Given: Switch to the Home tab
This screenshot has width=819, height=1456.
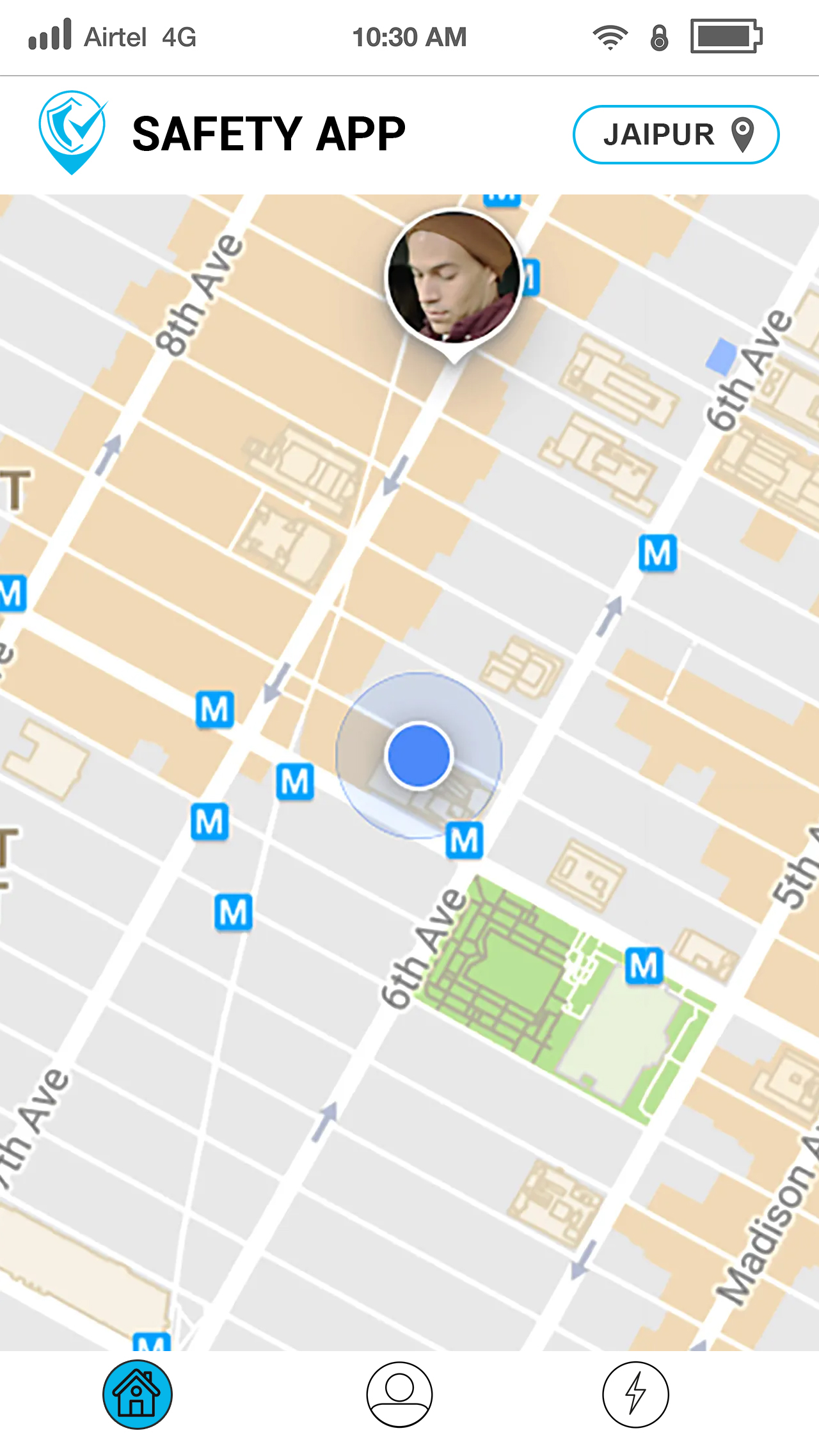Looking at the screenshot, I should [x=138, y=1394].
